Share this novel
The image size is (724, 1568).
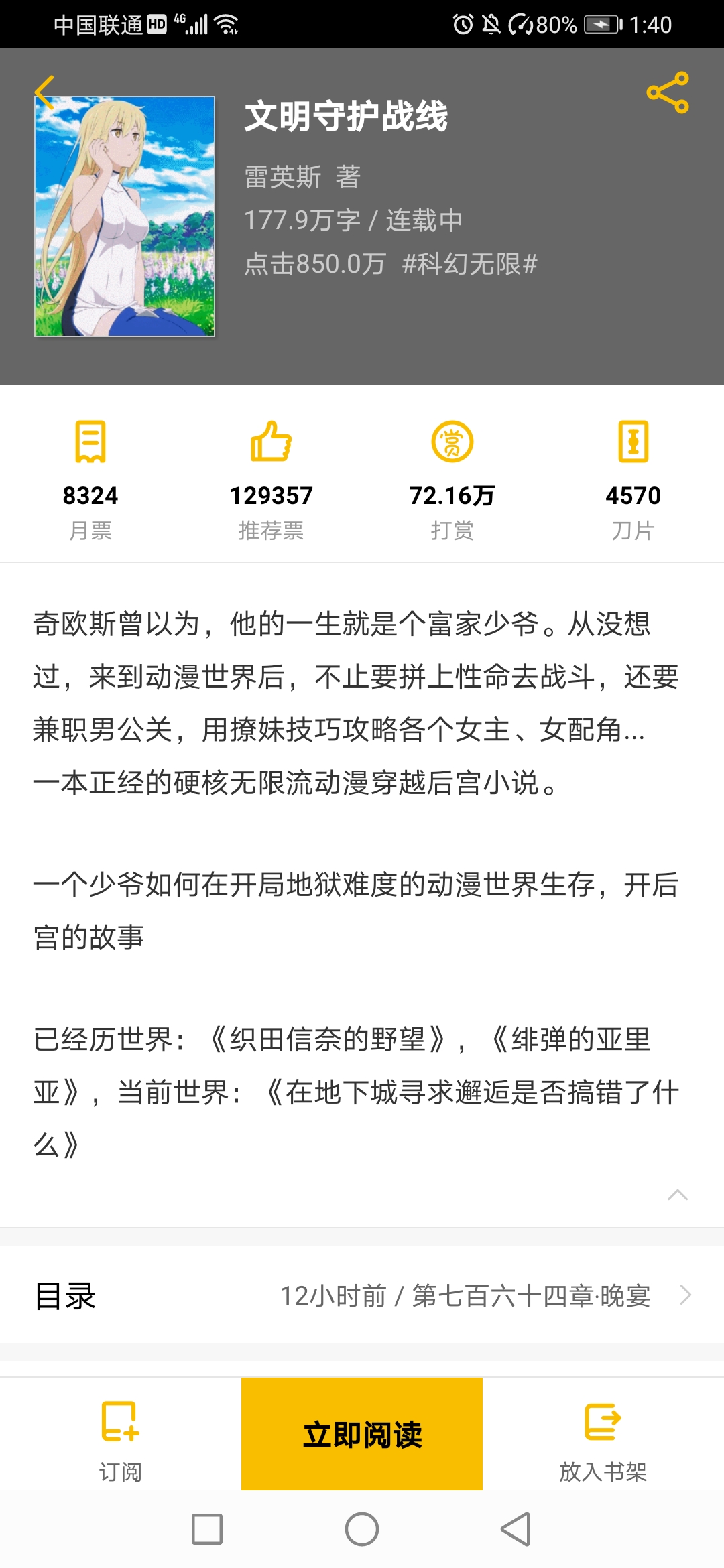[668, 92]
